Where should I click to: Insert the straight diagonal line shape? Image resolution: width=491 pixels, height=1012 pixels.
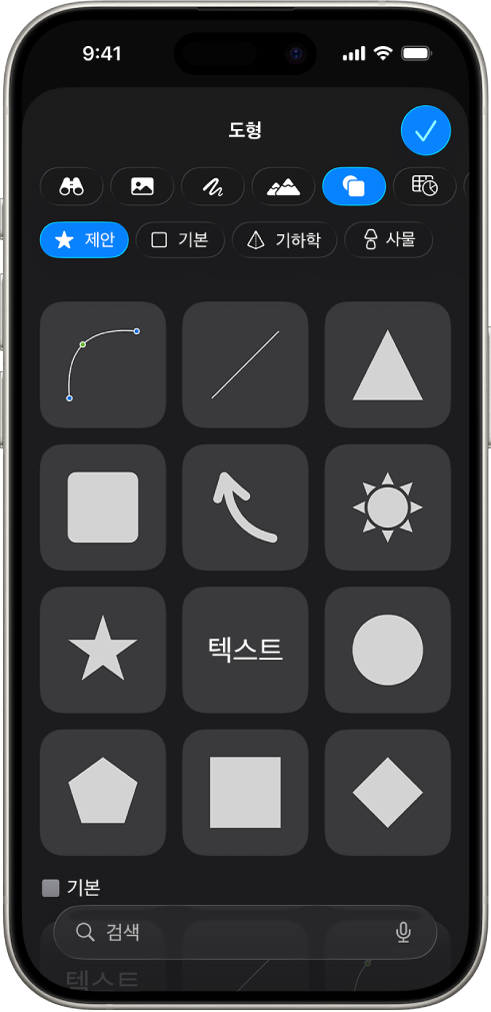click(245, 365)
